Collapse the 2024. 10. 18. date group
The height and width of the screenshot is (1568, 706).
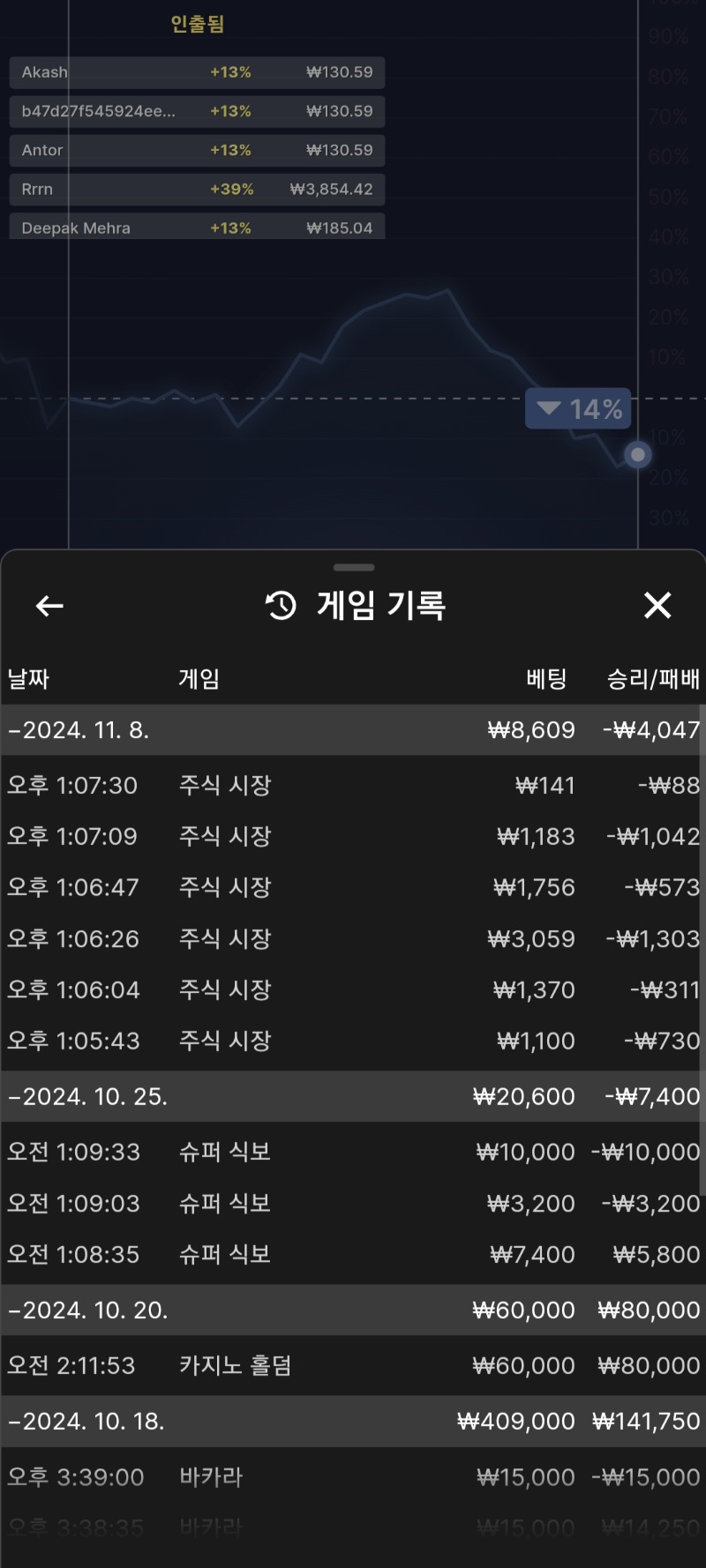353,1421
